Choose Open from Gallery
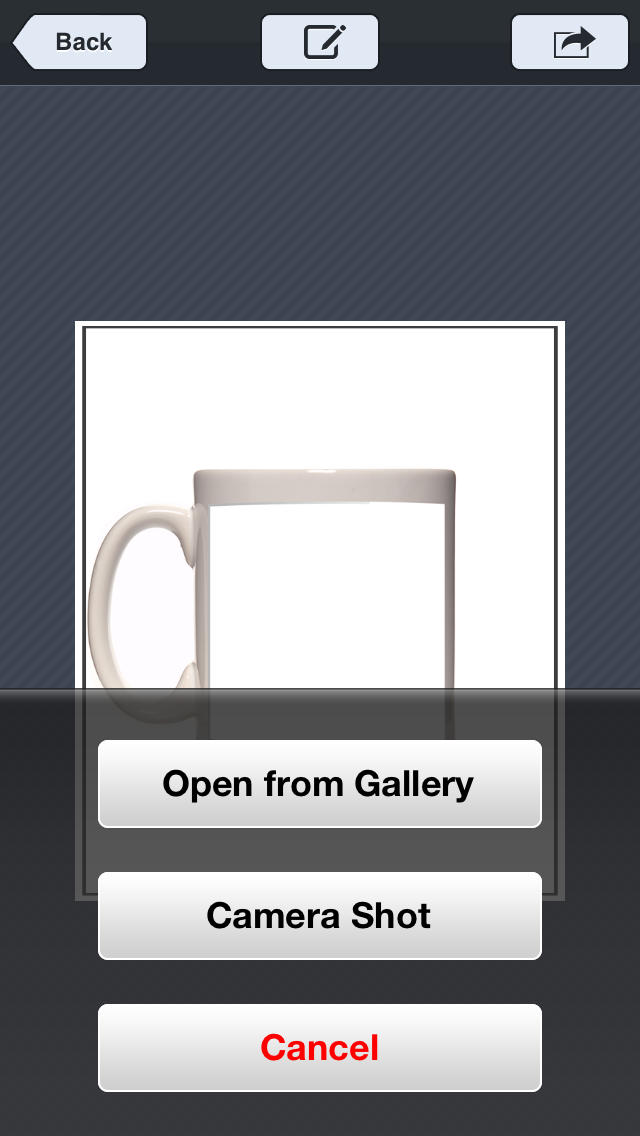The height and width of the screenshot is (1136, 640). (320, 784)
